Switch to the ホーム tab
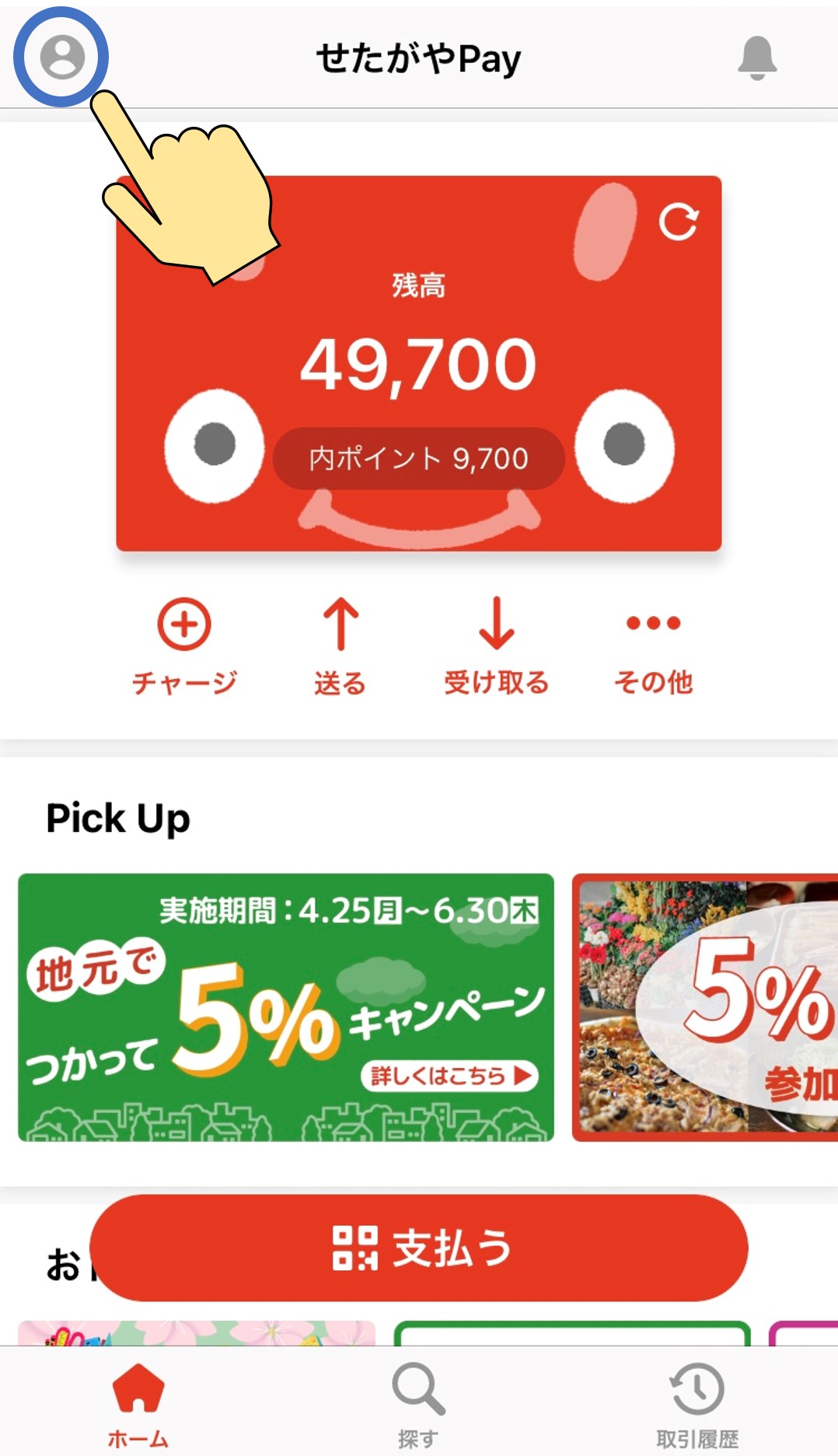 (138, 1404)
